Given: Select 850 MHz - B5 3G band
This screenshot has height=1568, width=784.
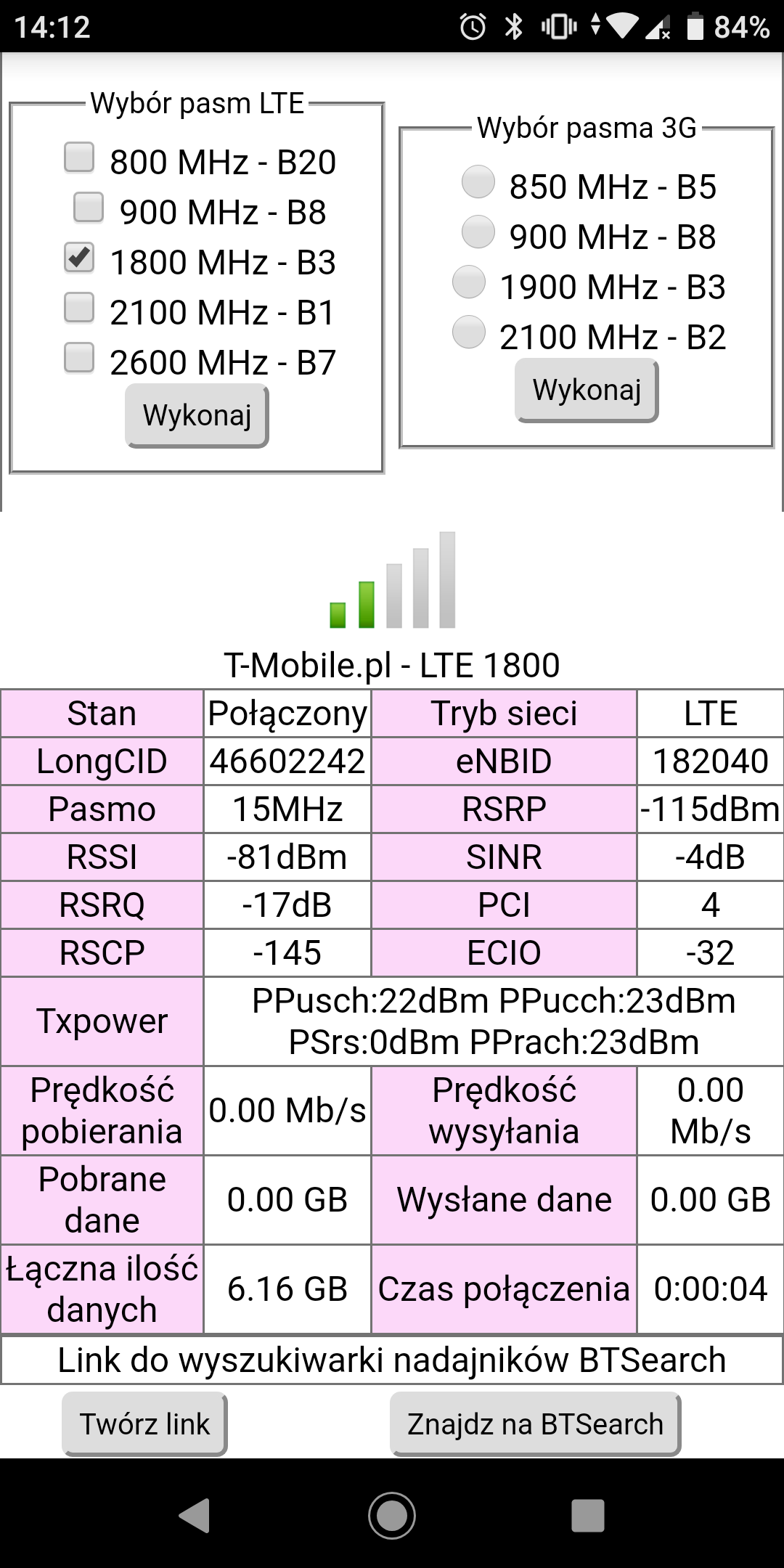Looking at the screenshot, I should [478, 182].
